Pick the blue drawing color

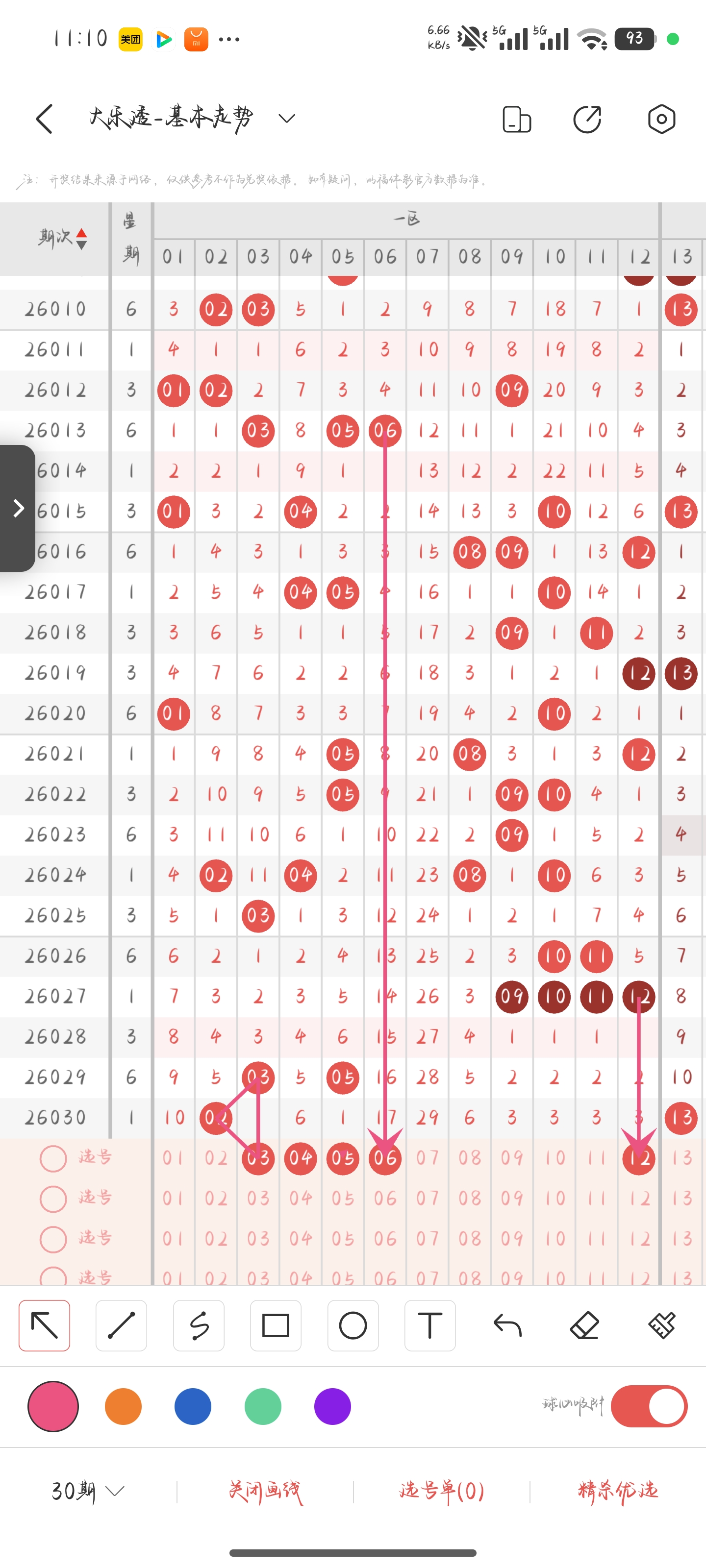(x=193, y=1406)
